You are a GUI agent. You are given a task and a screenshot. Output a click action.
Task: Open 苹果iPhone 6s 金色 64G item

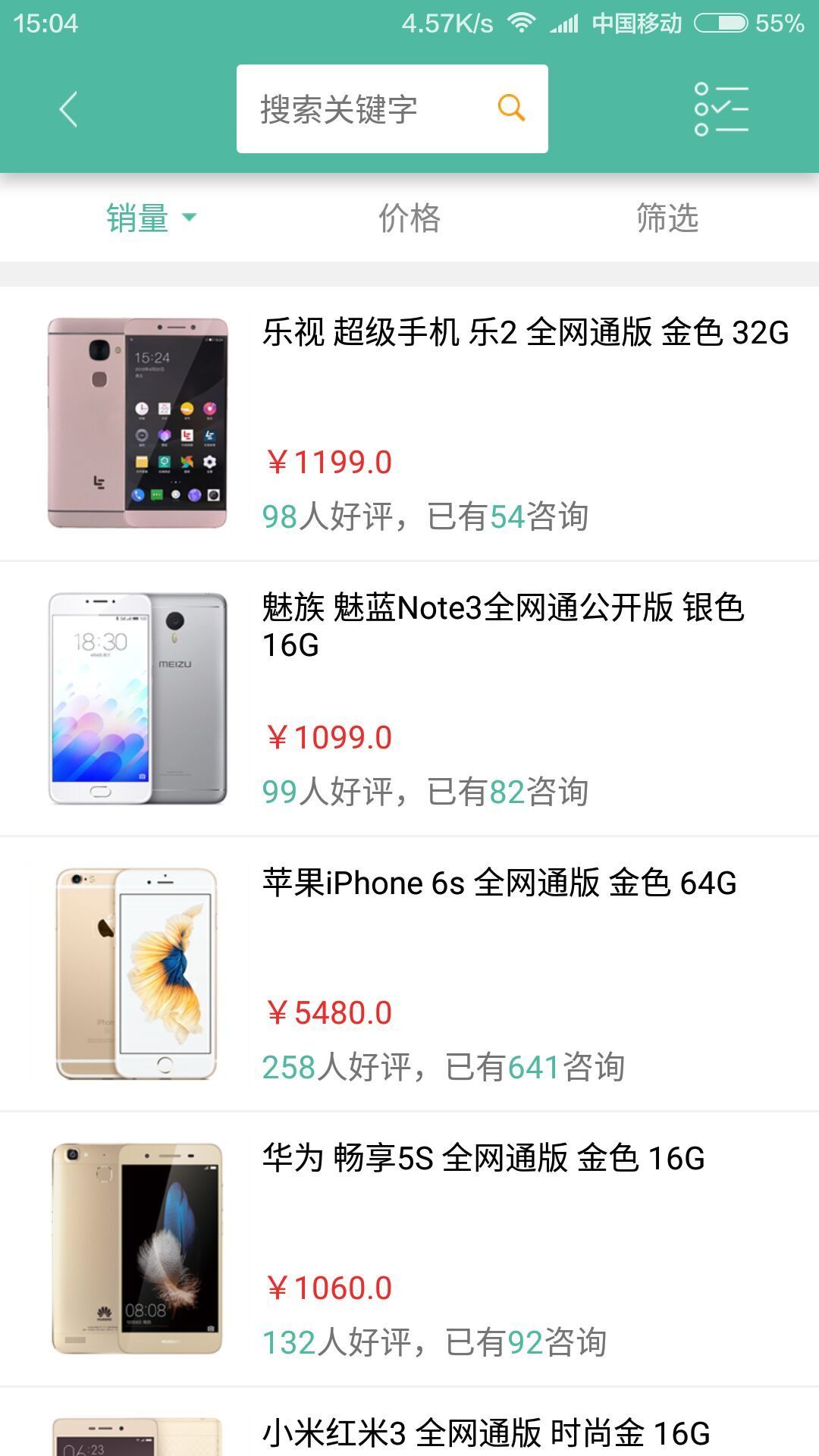tap(499, 883)
